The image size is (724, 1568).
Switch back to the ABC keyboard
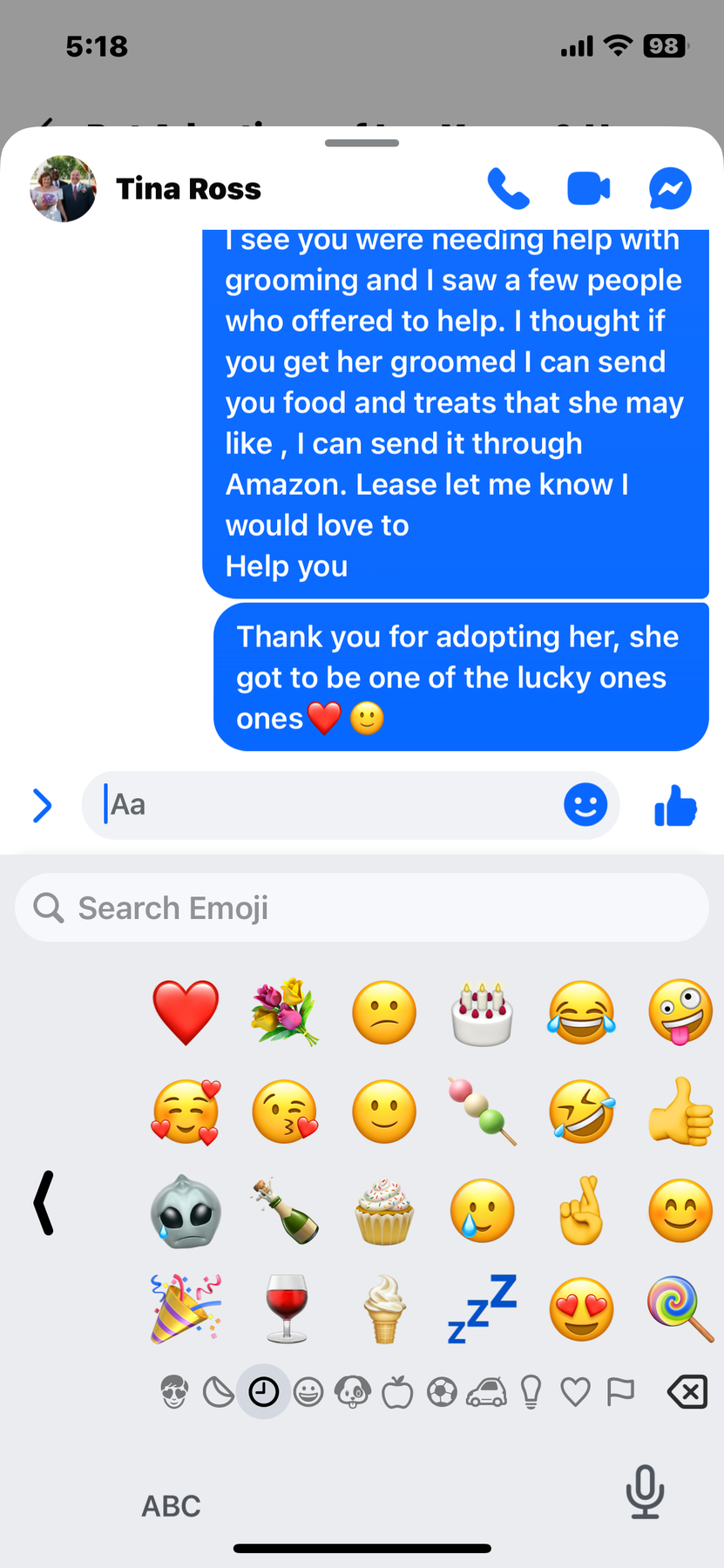click(x=171, y=1504)
